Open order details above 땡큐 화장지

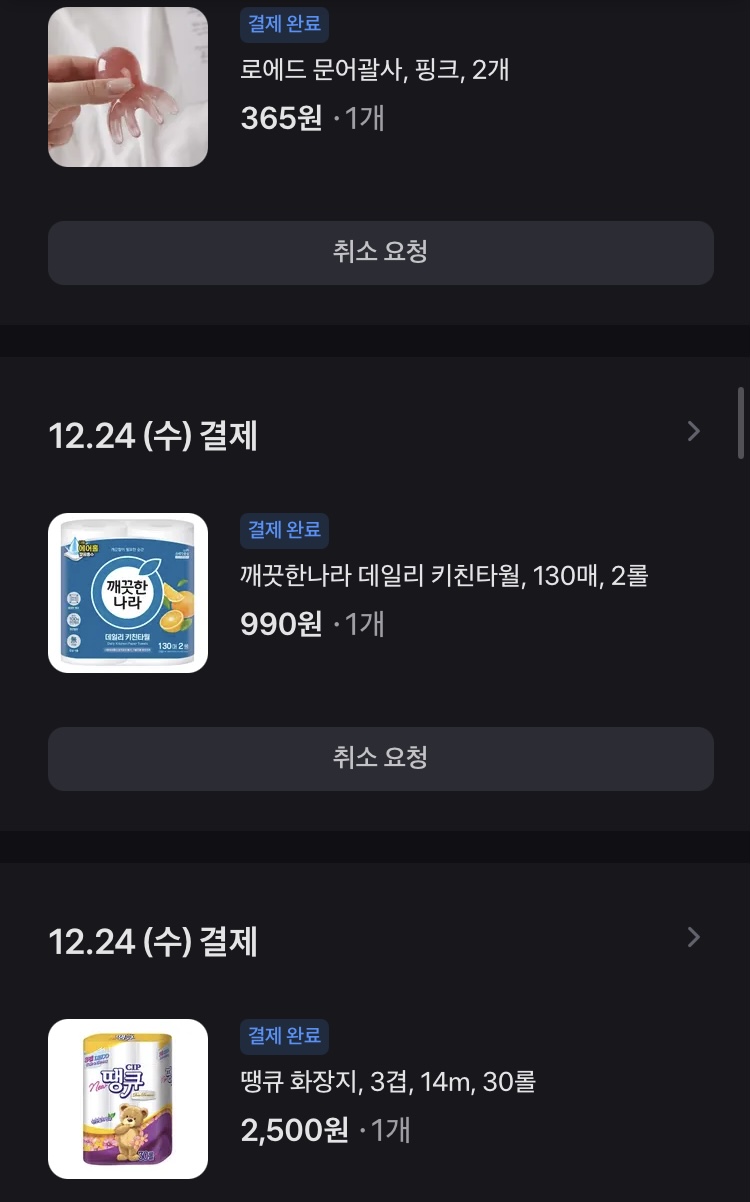point(694,938)
